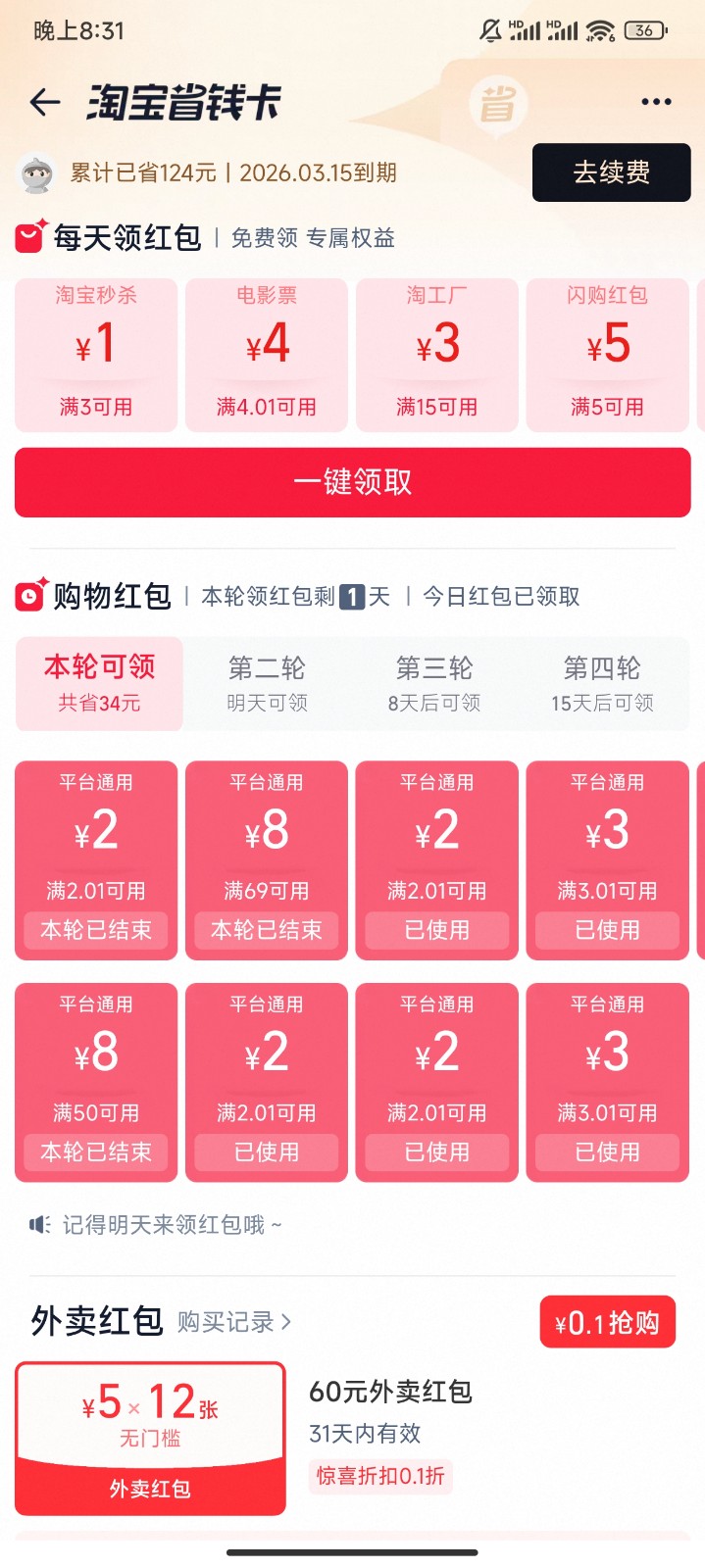Viewport: 705px width, 1568px height.
Task: Switch to the 本轮可领 tab
Action: click(x=99, y=683)
